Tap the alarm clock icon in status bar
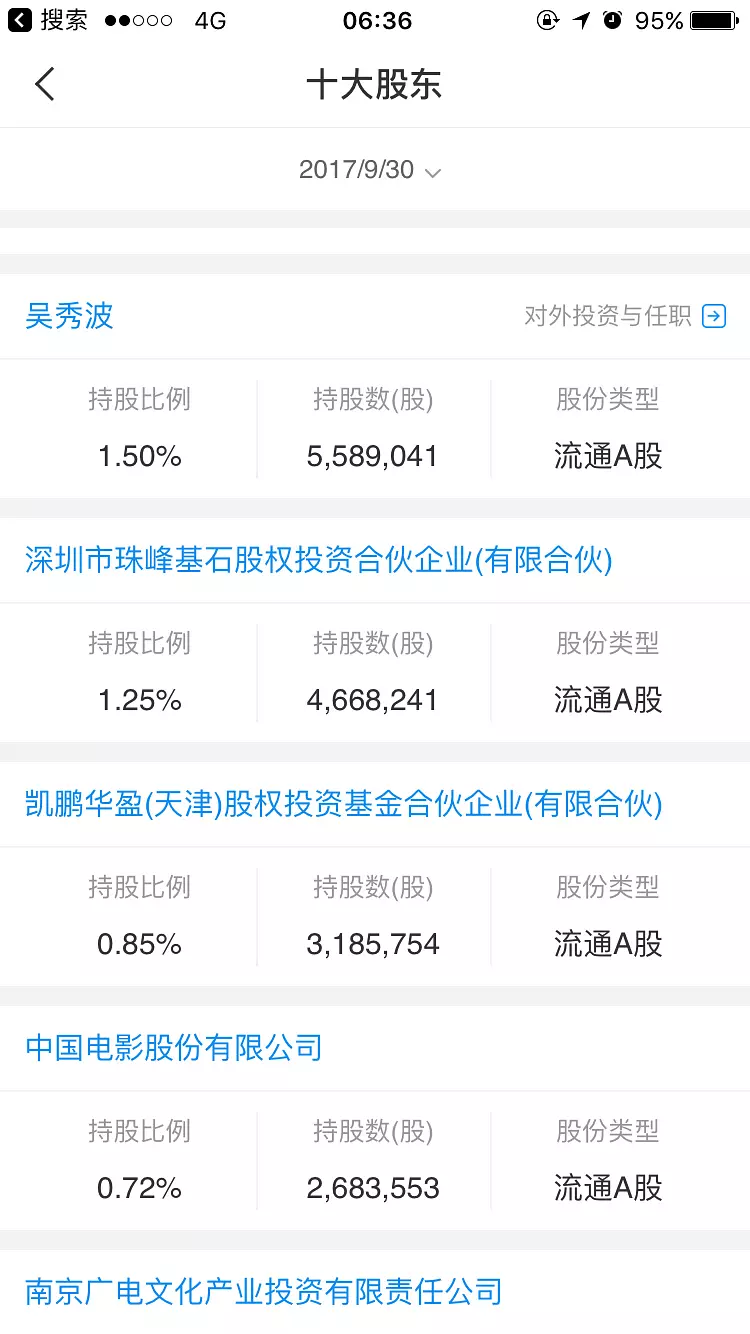This screenshot has height=1334, width=750. pos(614,19)
